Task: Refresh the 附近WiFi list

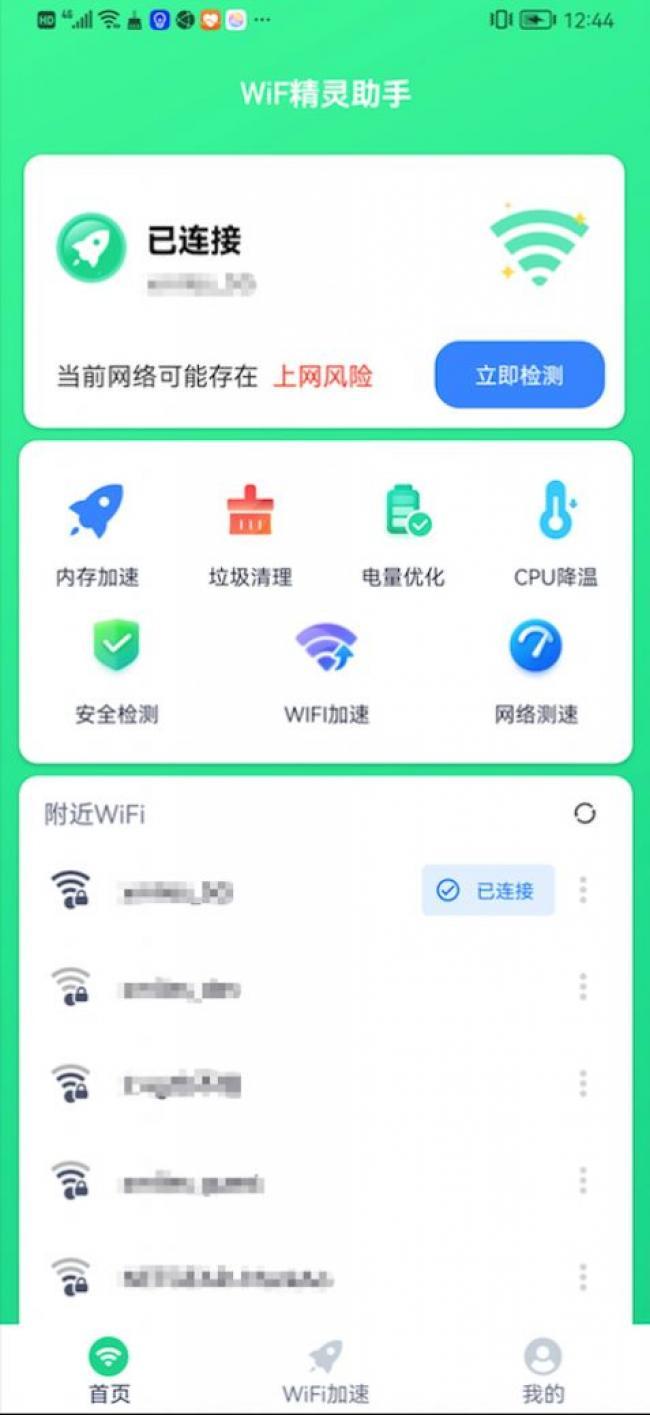Action: click(585, 813)
